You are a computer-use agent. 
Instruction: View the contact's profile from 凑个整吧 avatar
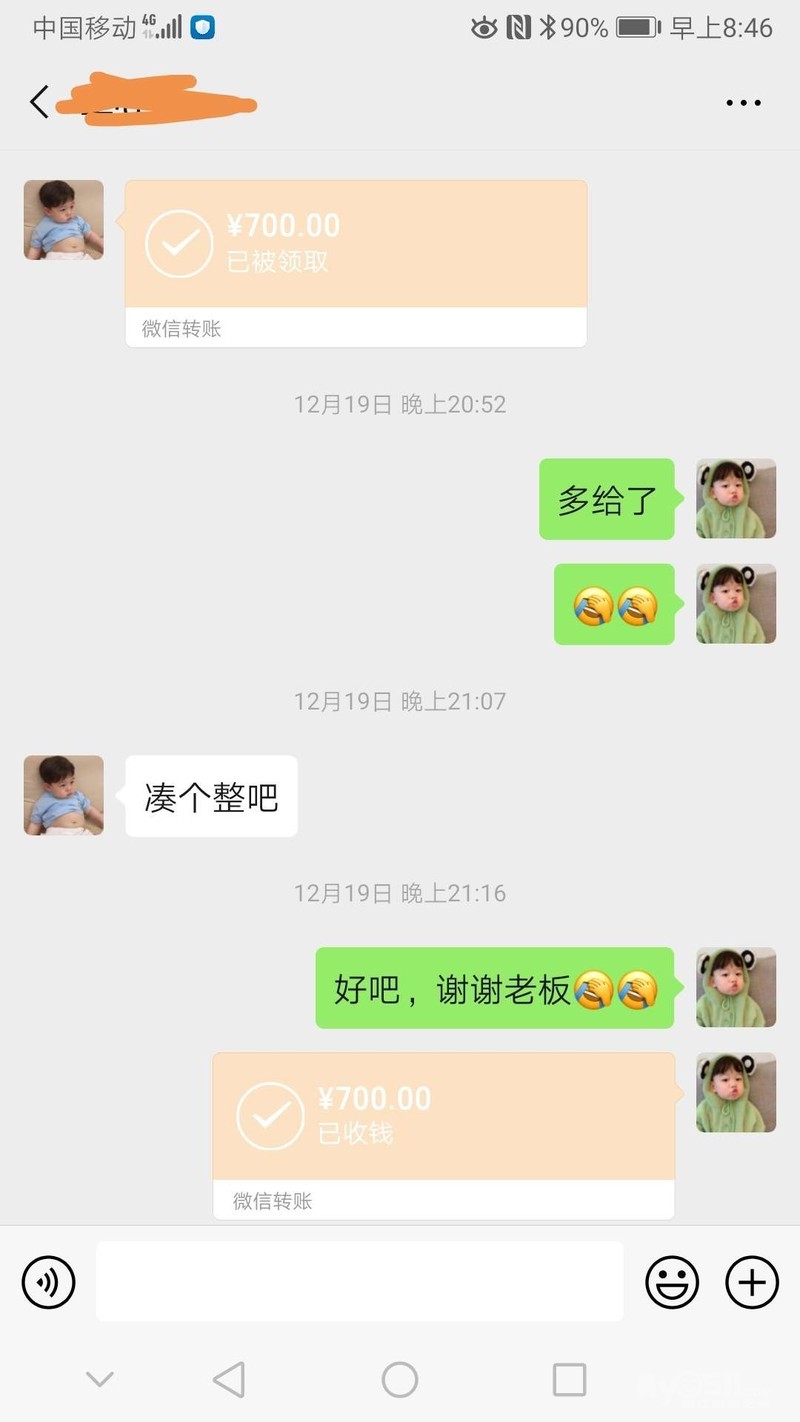tap(64, 796)
